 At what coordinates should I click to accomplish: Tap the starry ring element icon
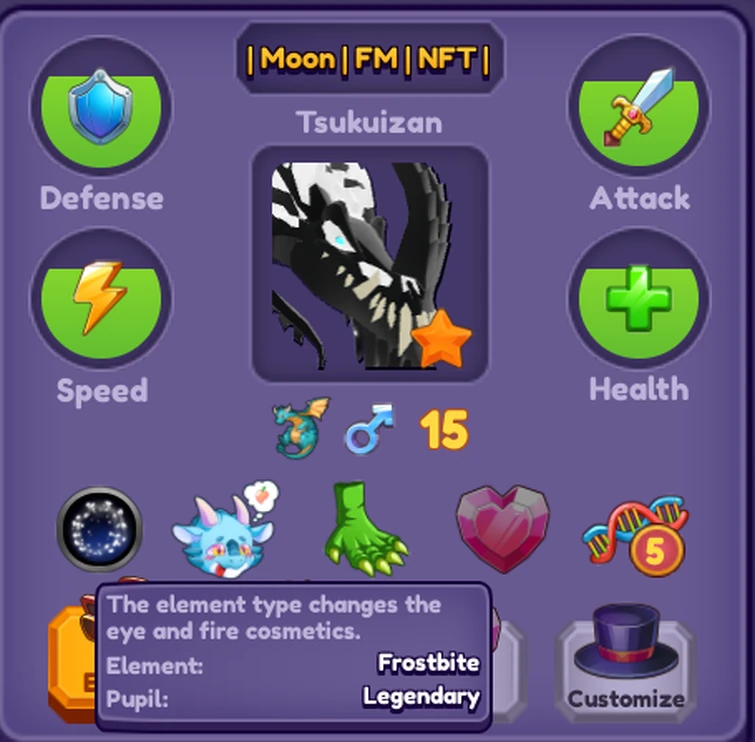[99, 529]
